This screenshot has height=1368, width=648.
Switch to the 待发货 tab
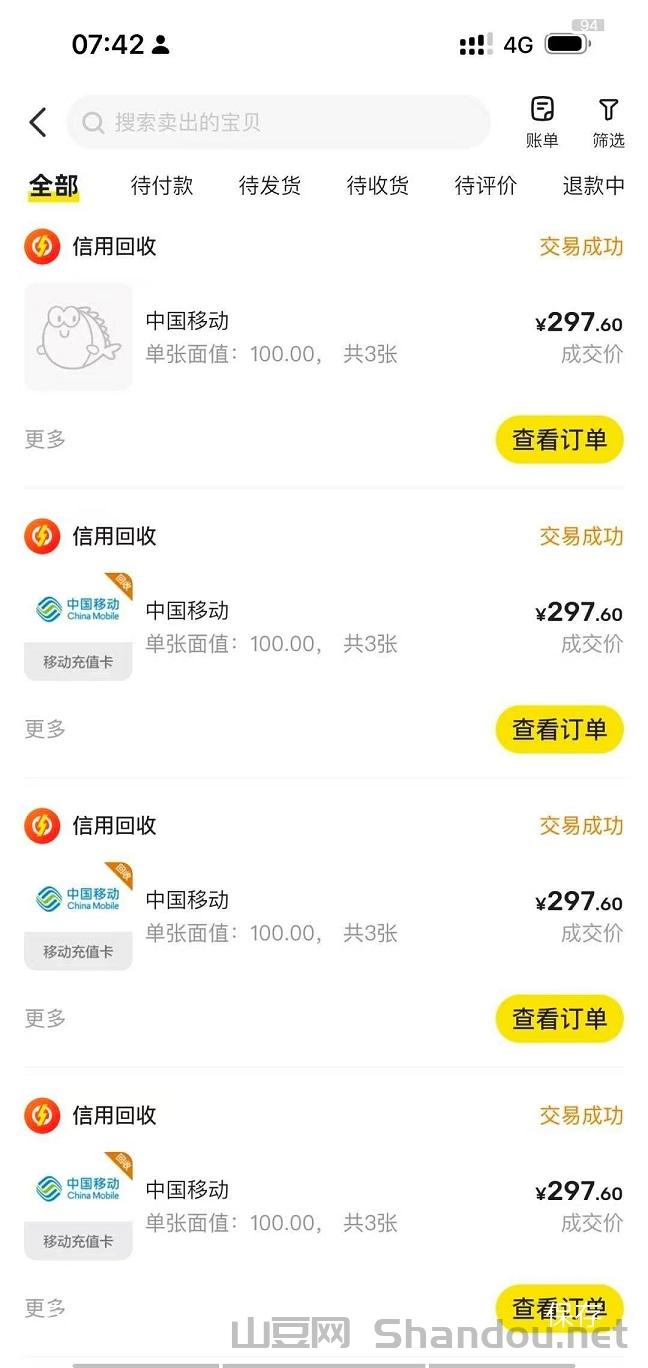point(270,186)
